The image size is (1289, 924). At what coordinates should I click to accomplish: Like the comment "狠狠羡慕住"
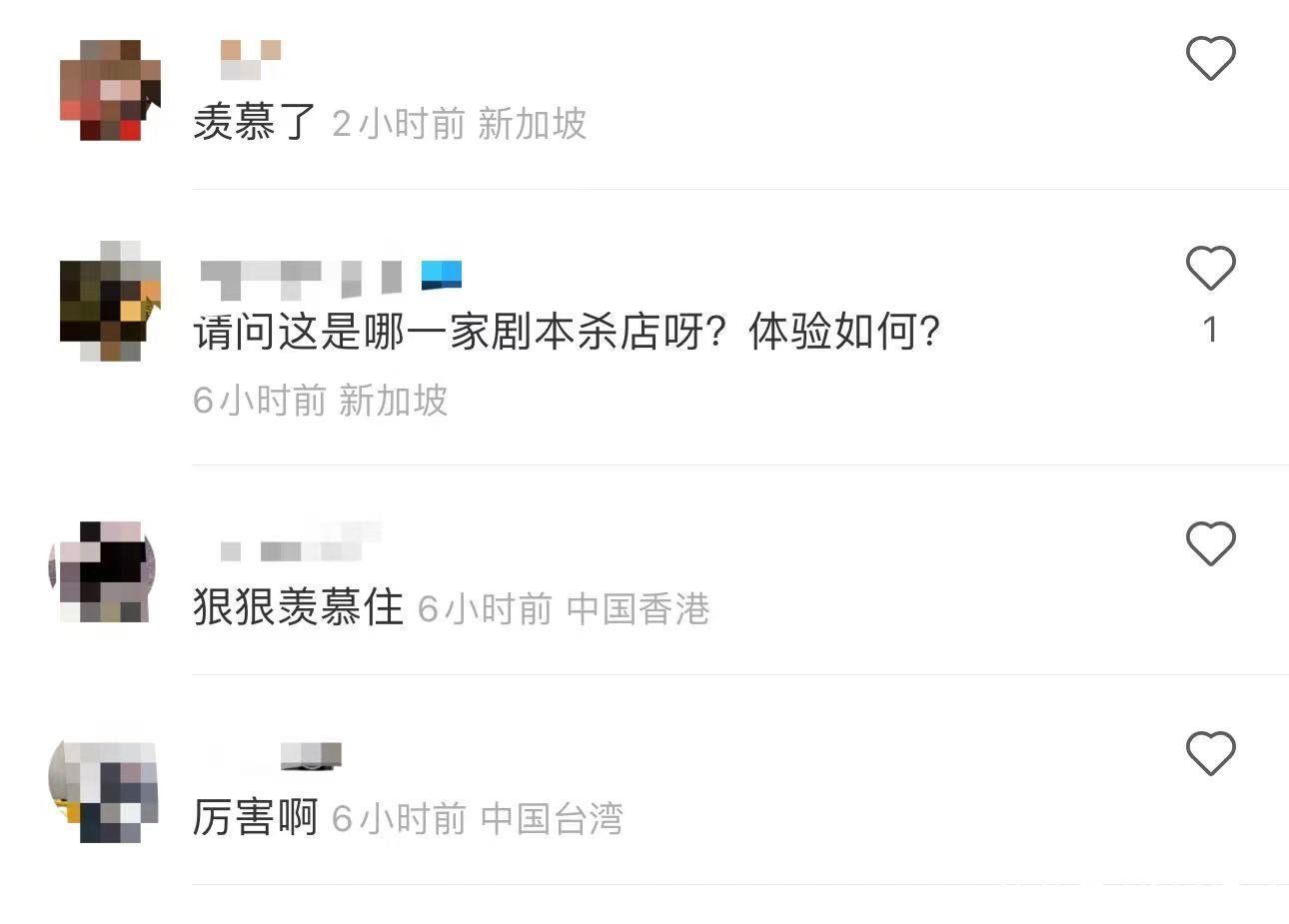point(1210,543)
